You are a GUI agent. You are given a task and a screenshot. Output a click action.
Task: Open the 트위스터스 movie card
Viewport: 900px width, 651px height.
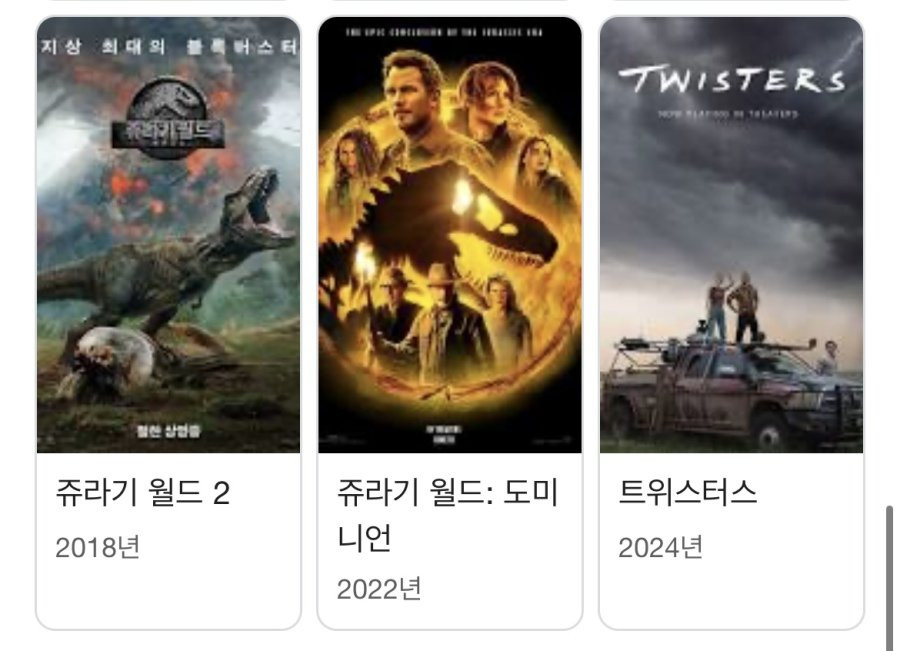tap(731, 320)
